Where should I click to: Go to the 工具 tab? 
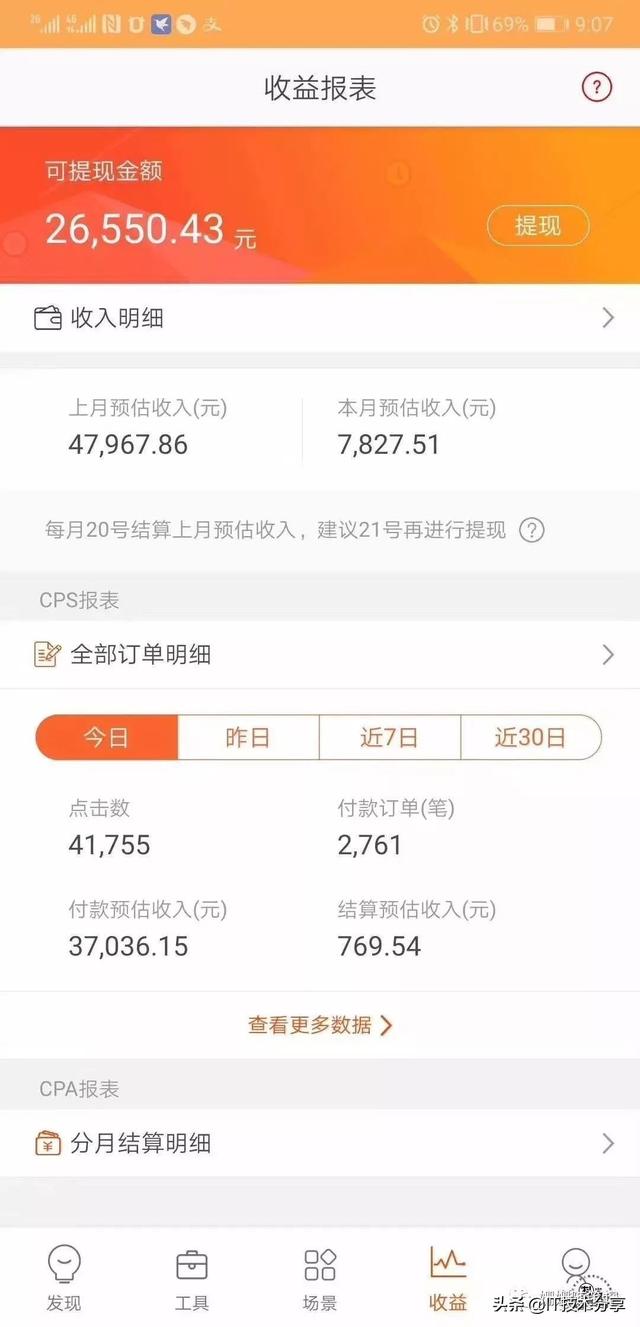pos(192,1278)
